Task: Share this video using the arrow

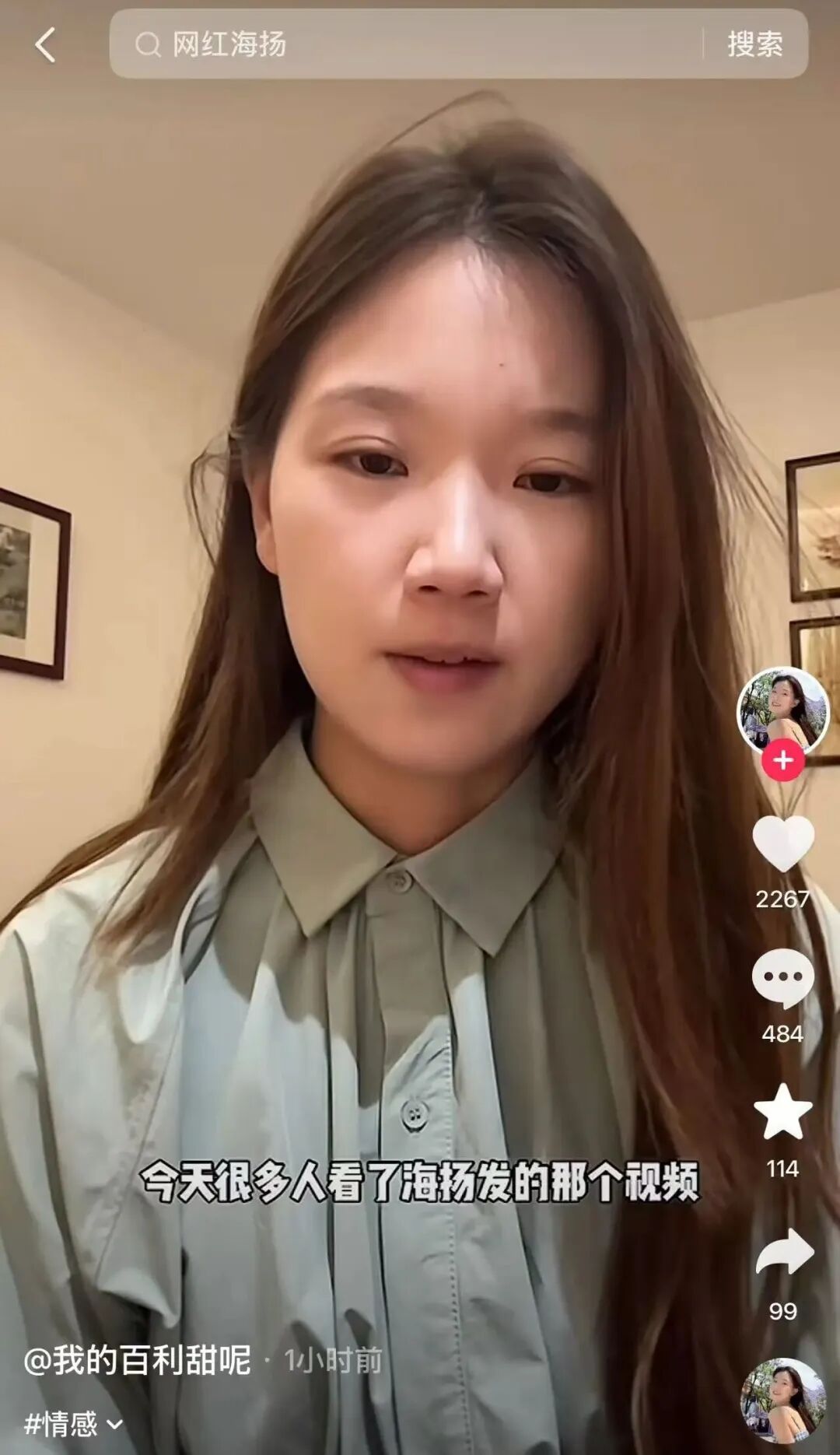Action: (x=784, y=1253)
